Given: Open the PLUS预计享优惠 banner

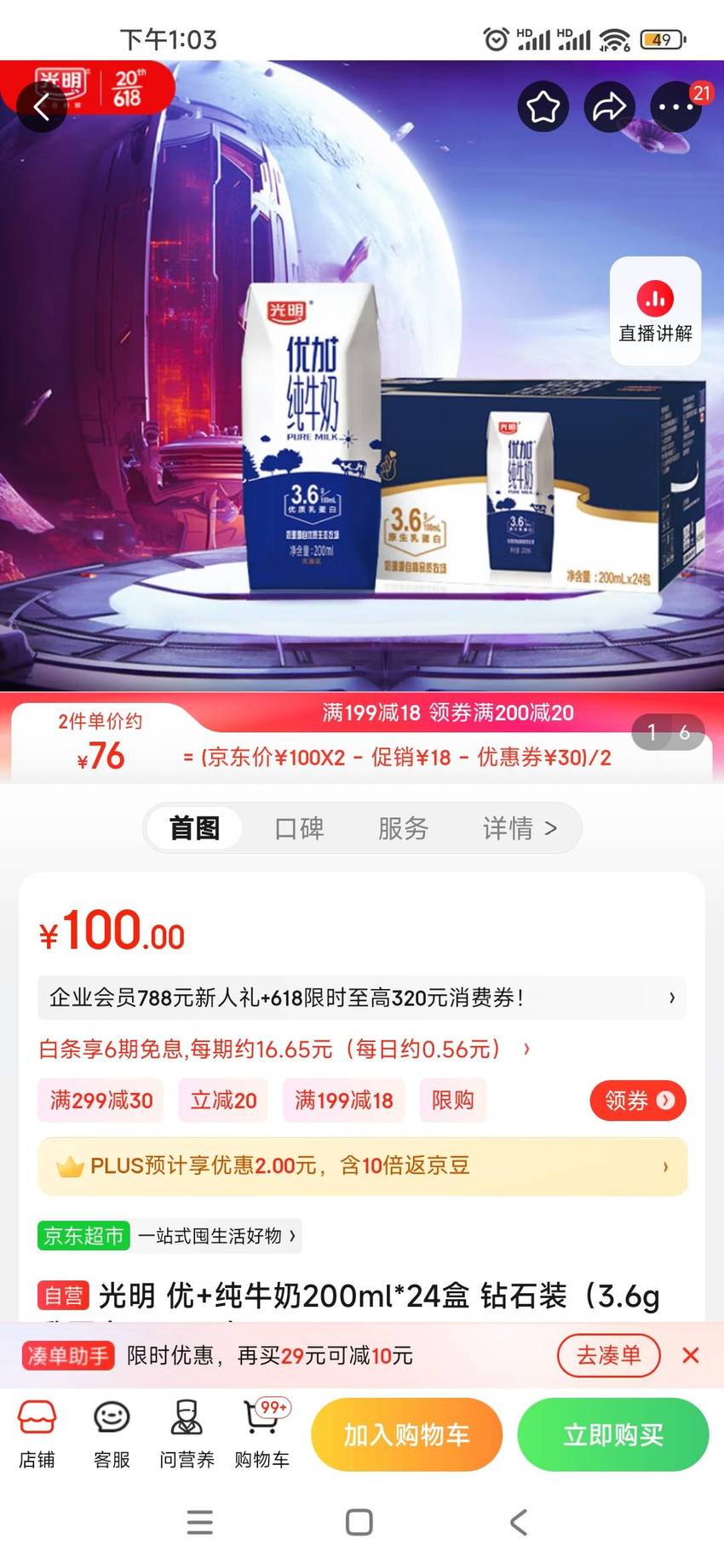Looking at the screenshot, I should (362, 1166).
